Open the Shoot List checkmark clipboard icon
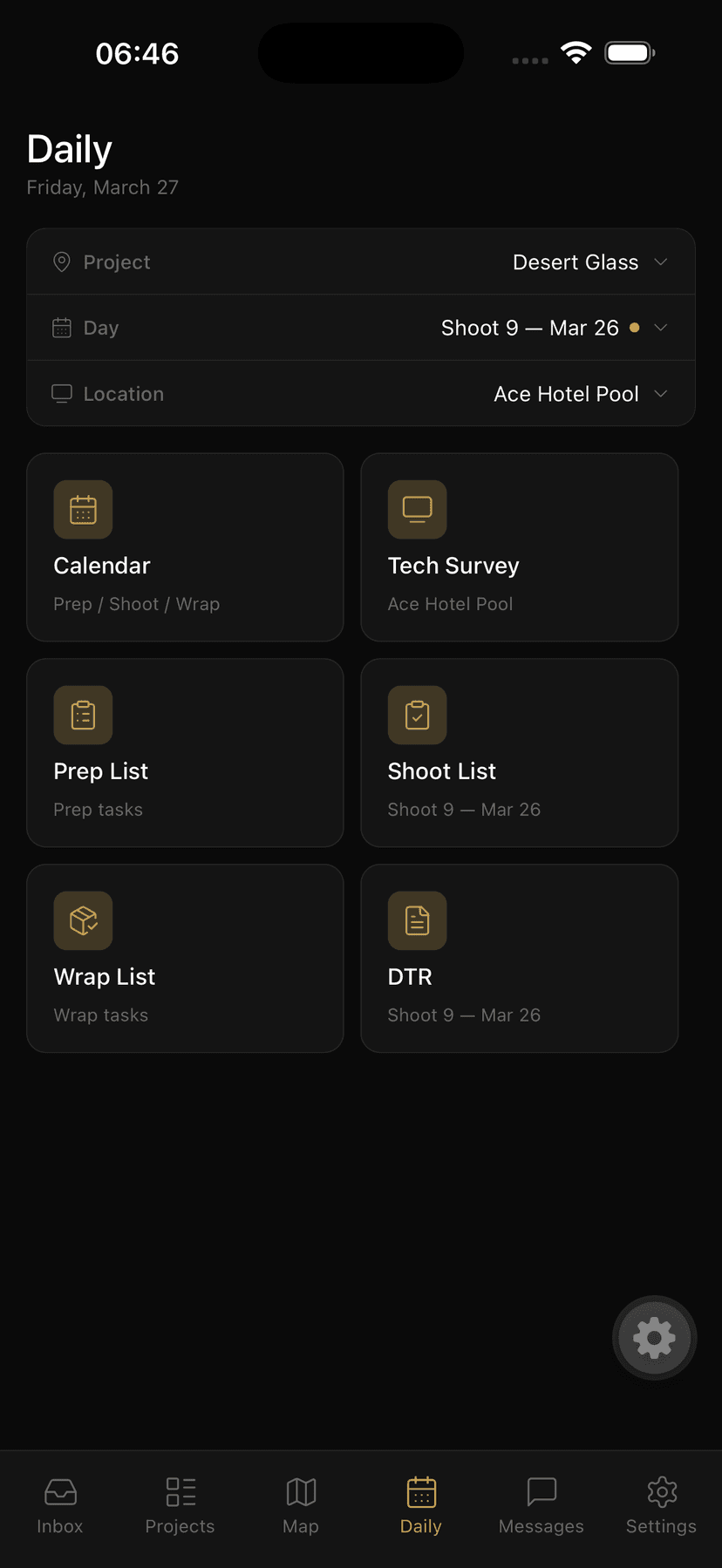 pyautogui.click(x=417, y=715)
